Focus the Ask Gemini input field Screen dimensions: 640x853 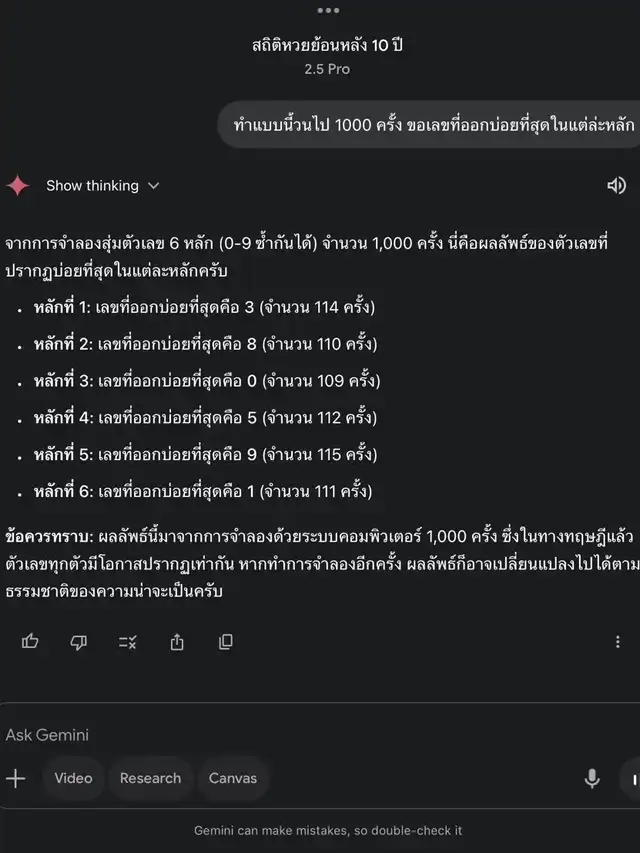pos(300,735)
